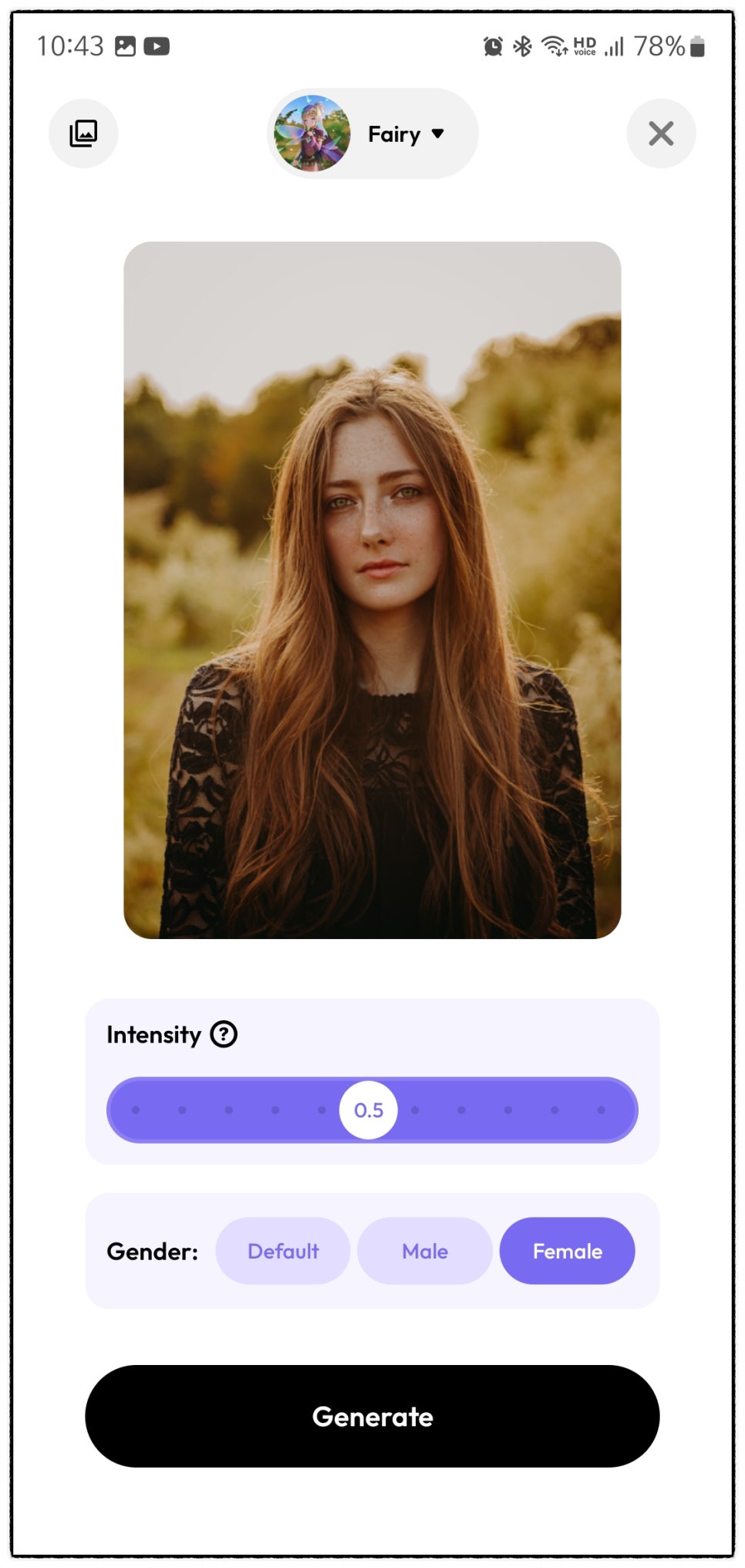Choose Male as the gender
The height and width of the screenshot is (1568, 745).
pyautogui.click(x=425, y=1251)
